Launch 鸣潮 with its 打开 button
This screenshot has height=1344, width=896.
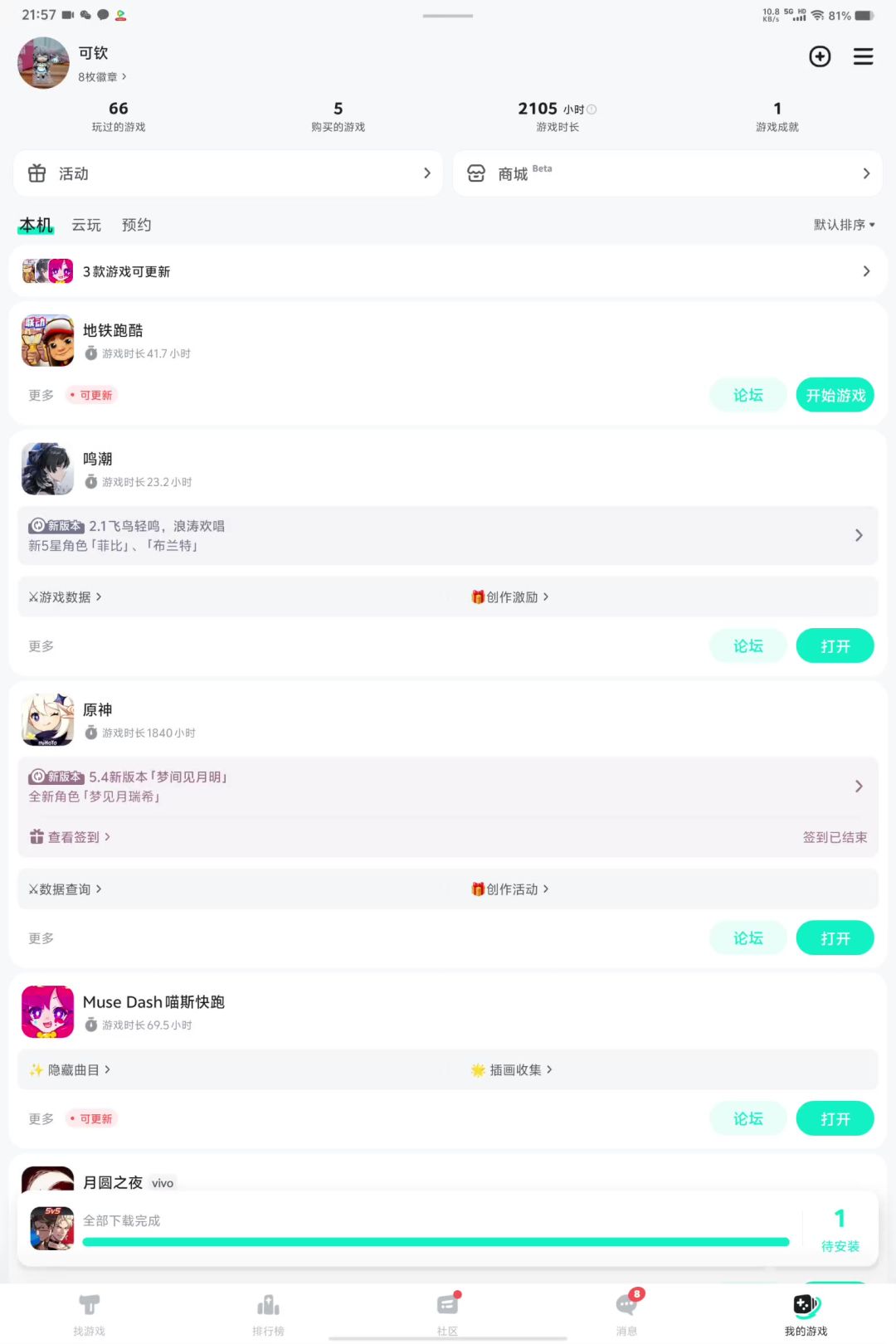pyautogui.click(x=835, y=646)
